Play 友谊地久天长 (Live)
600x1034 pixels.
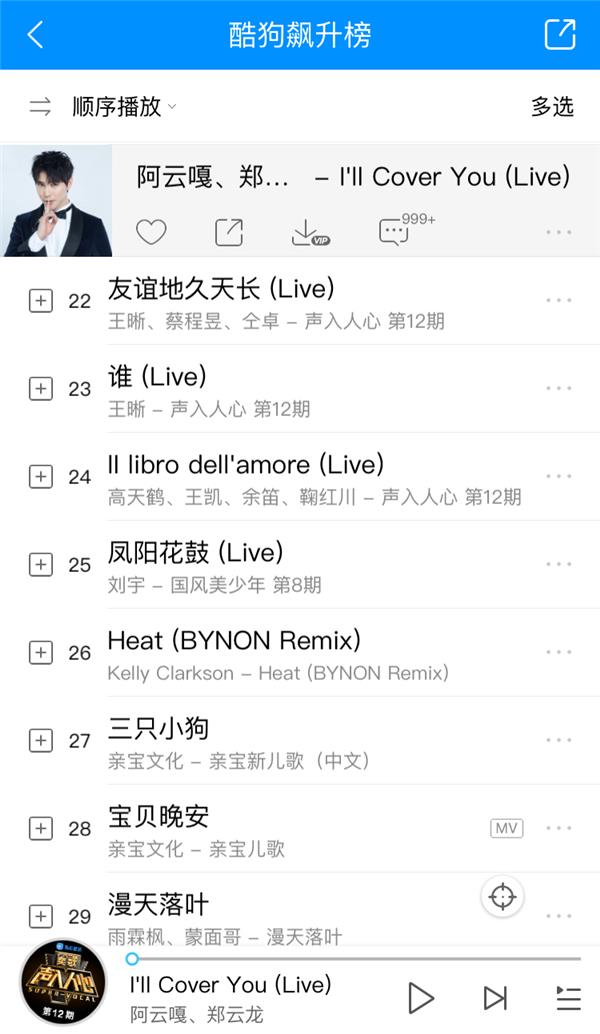tap(221, 289)
